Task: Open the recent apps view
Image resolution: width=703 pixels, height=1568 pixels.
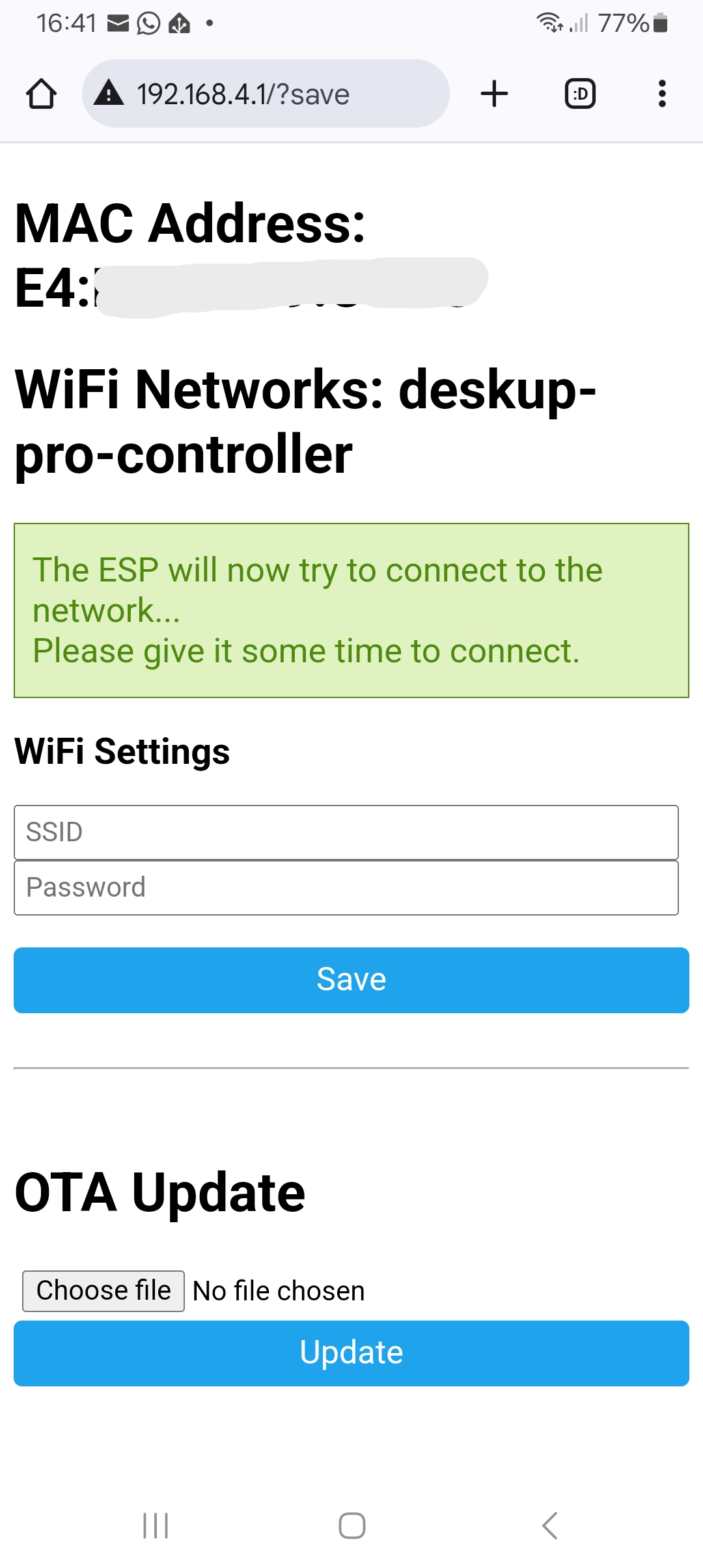Action: [x=156, y=1525]
